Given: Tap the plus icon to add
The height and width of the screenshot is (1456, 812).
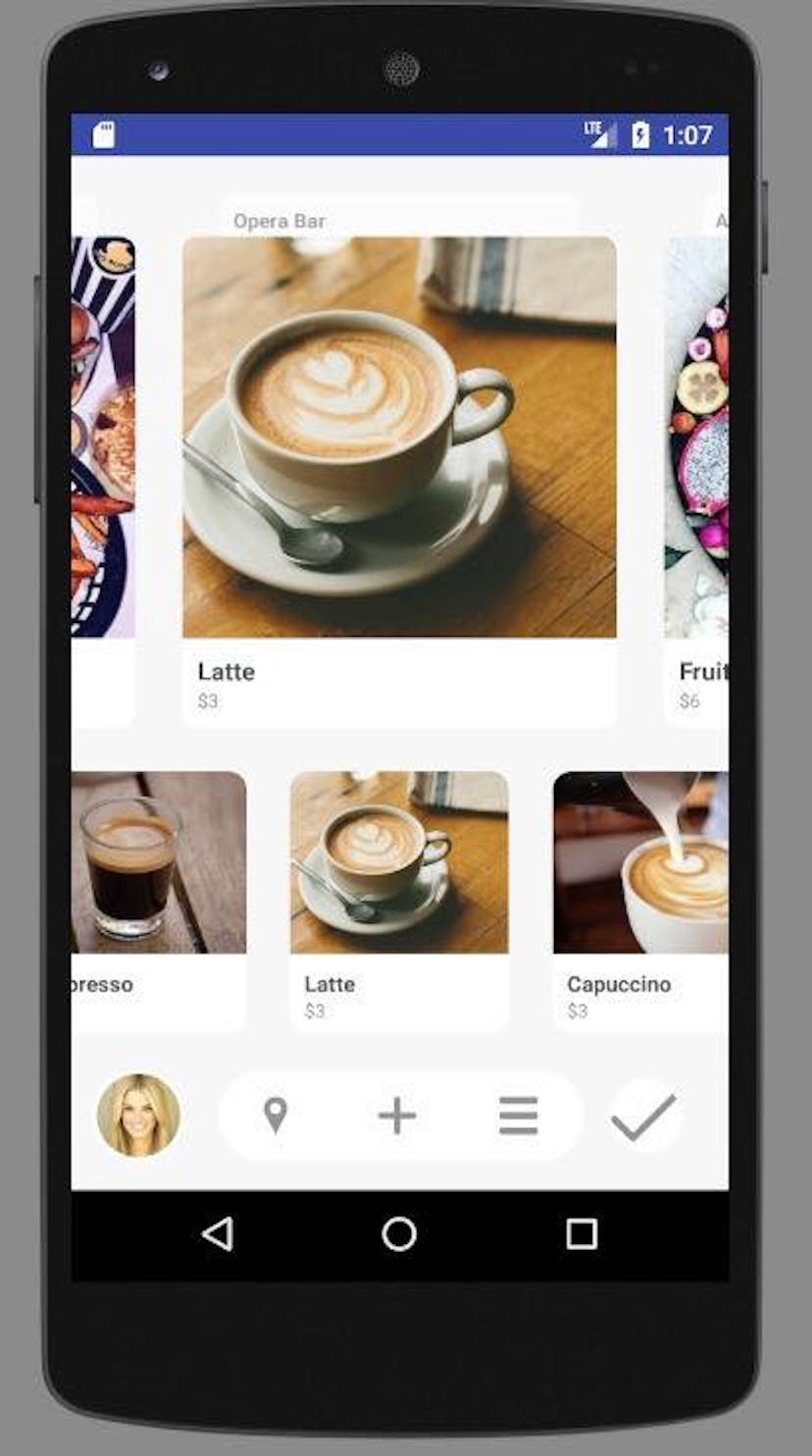Looking at the screenshot, I should 397,1116.
